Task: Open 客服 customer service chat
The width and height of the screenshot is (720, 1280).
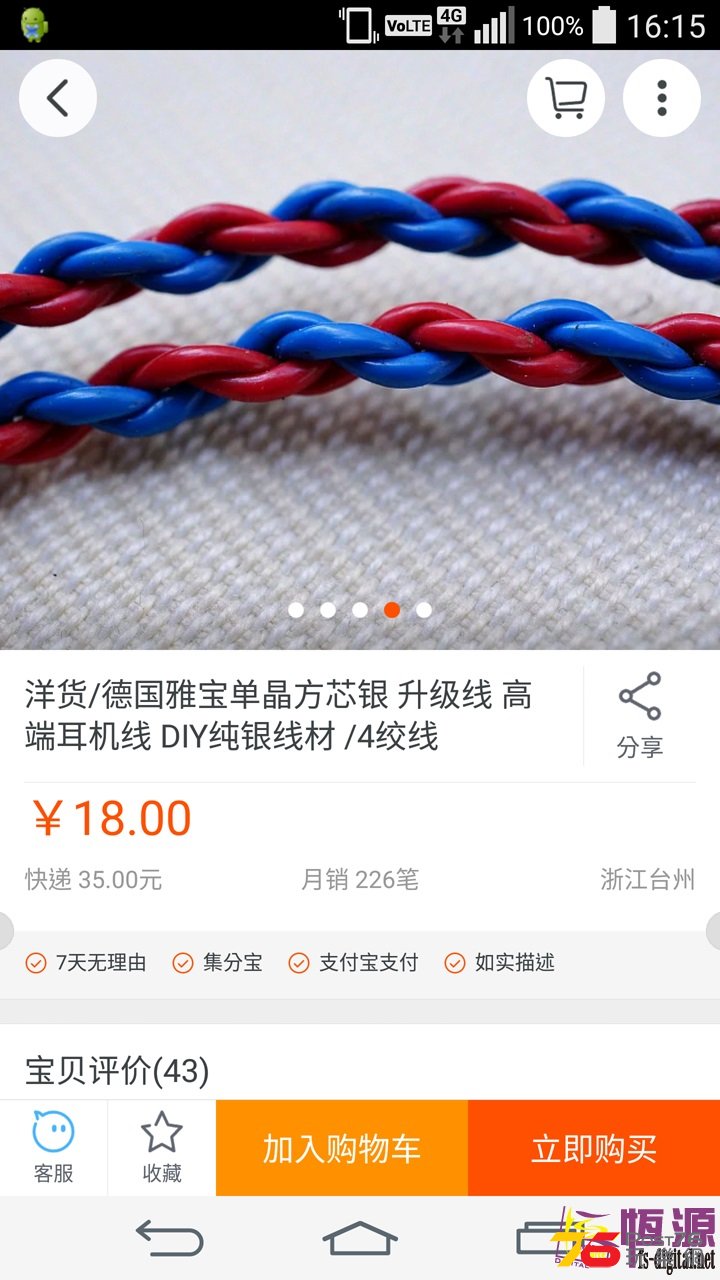Action: point(54,1147)
